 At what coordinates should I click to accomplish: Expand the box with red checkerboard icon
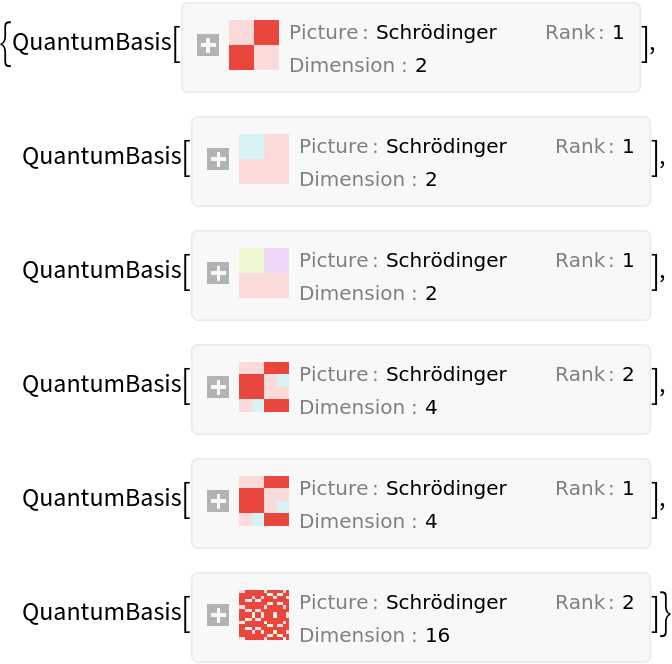208,45
